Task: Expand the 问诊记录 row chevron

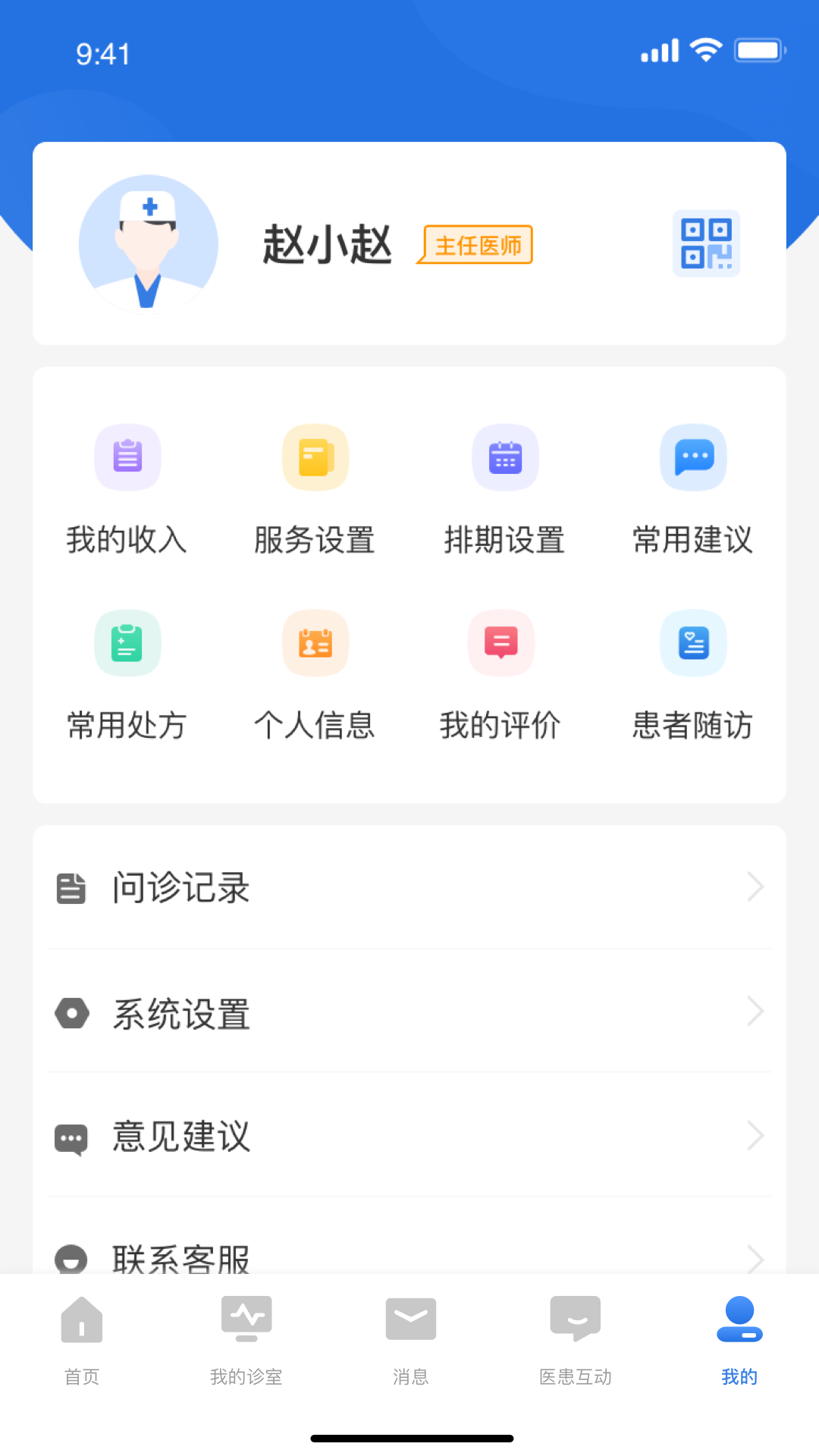Action: click(755, 887)
